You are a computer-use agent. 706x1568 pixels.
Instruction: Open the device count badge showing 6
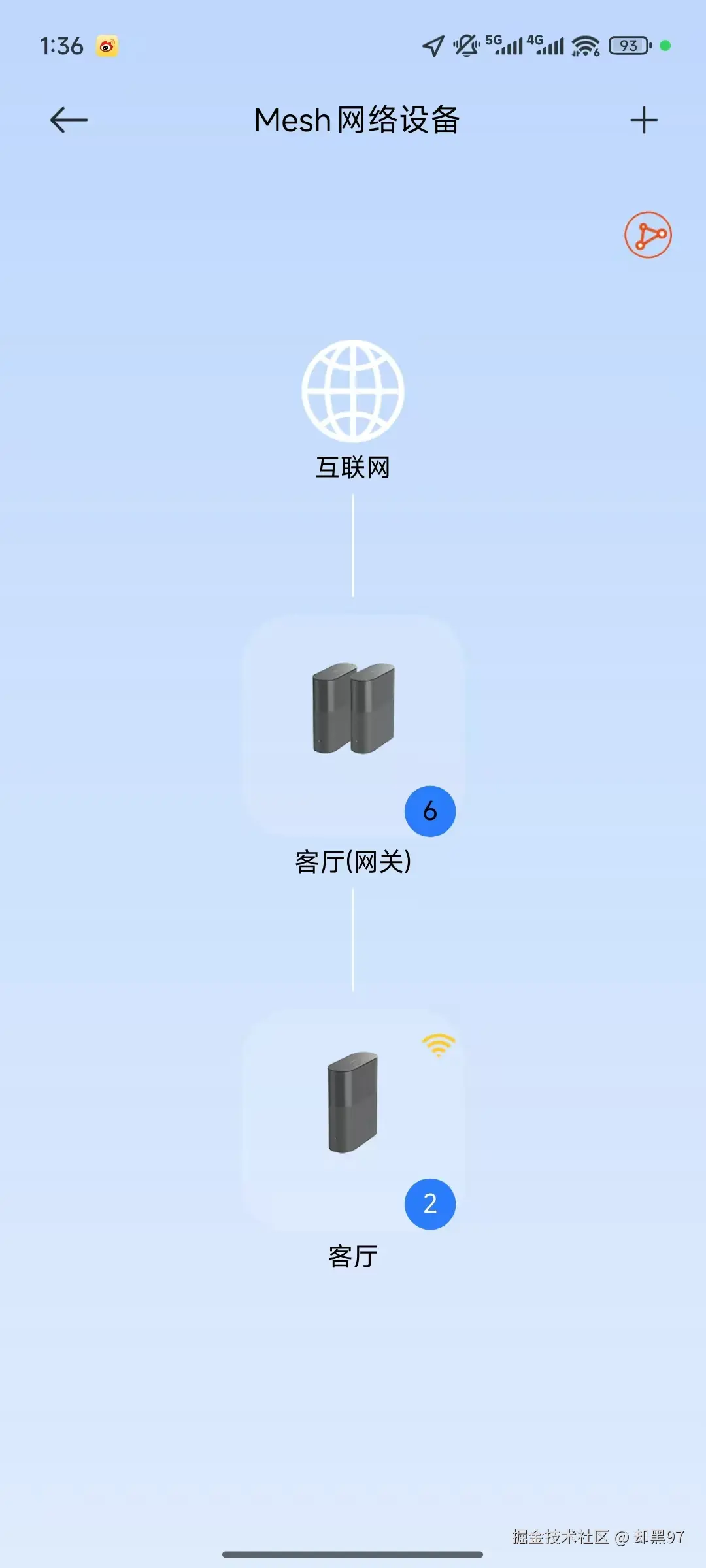429,811
